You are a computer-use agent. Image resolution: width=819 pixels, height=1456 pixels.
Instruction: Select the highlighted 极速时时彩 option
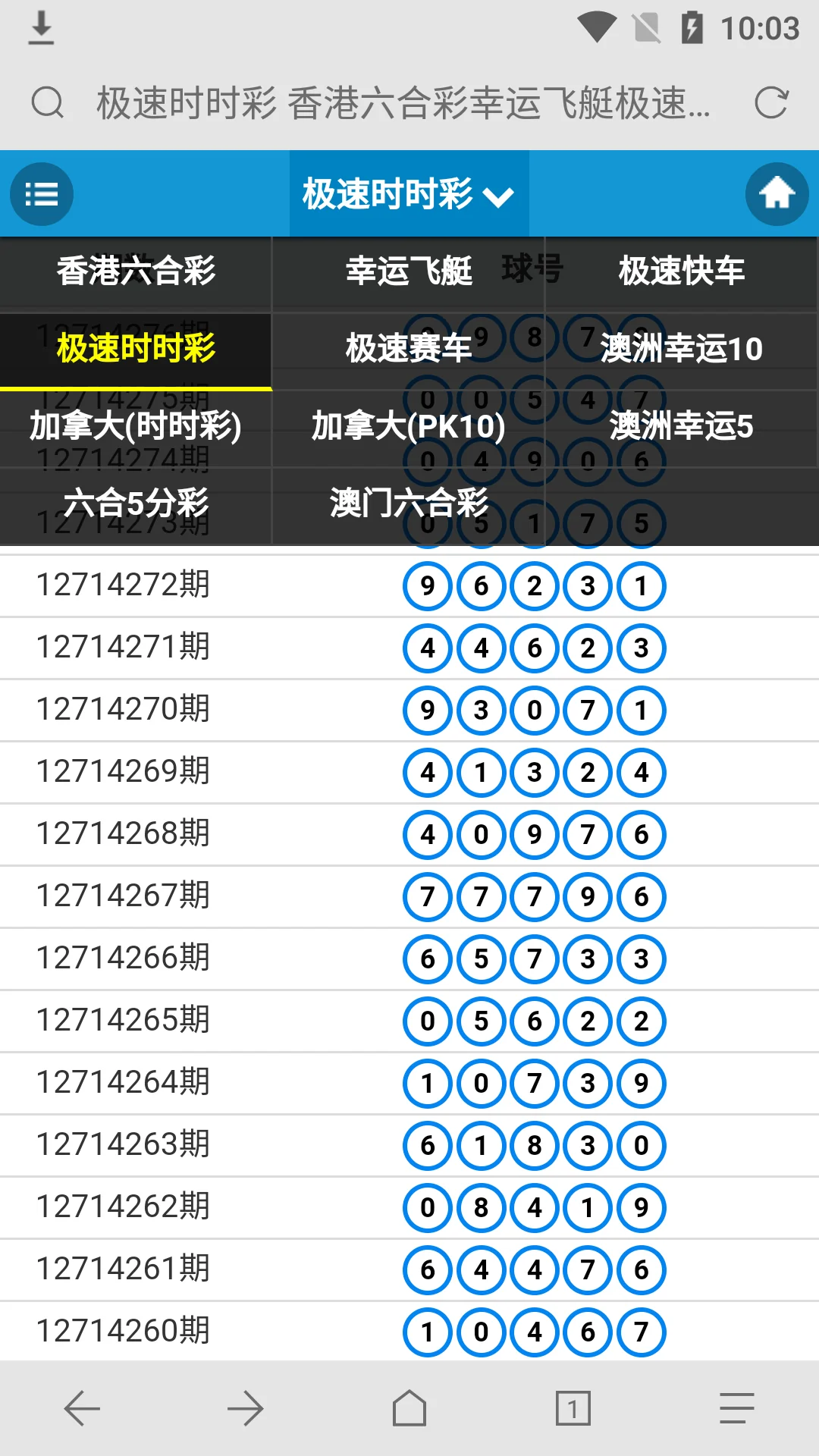[x=136, y=349]
